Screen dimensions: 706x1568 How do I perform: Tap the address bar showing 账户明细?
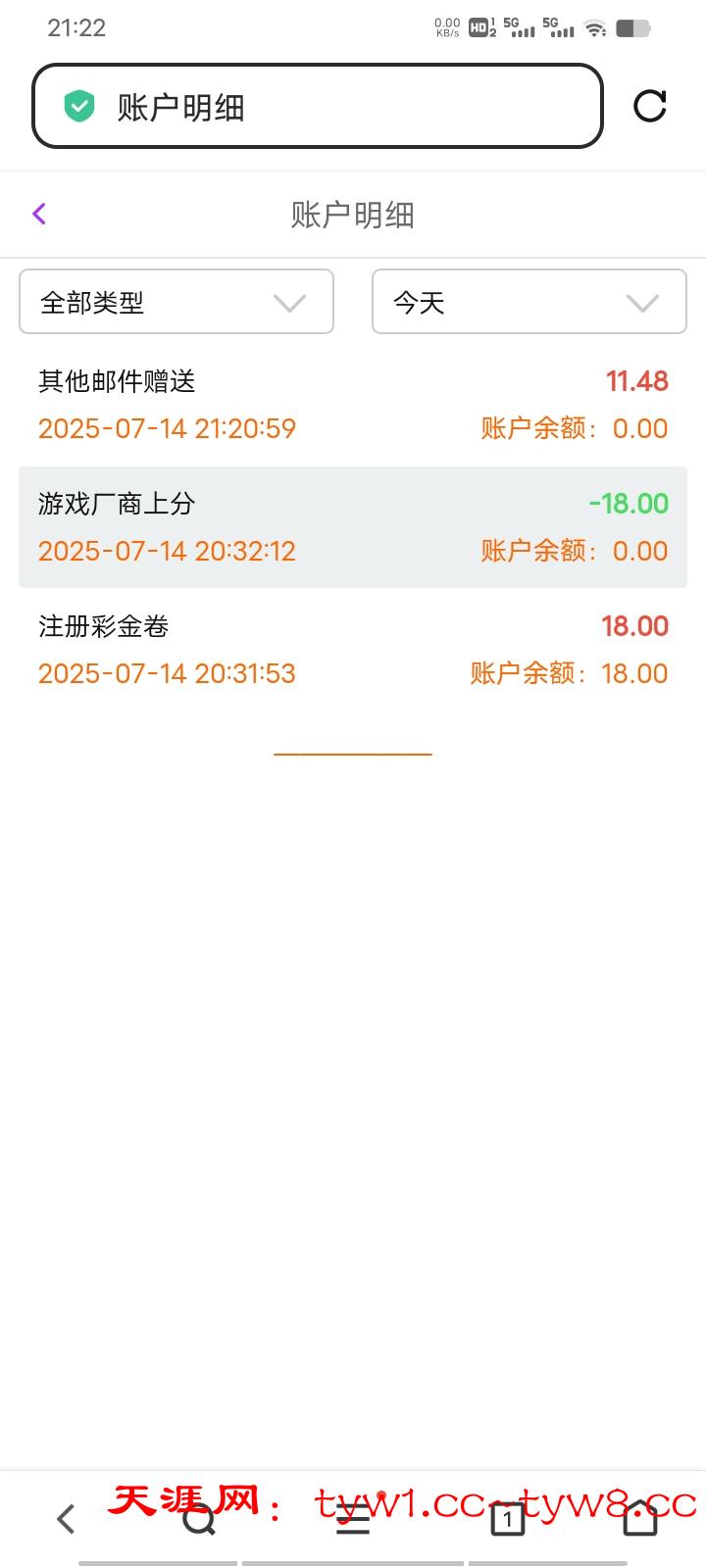[317, 106]
